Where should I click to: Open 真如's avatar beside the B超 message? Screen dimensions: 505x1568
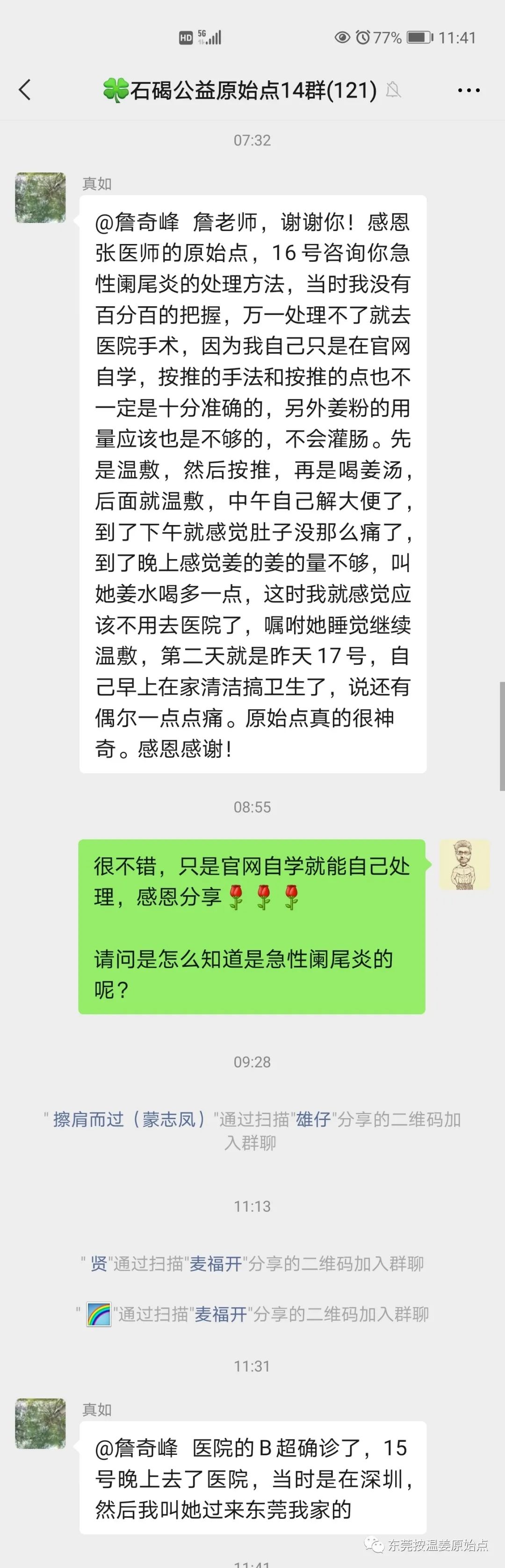tap(40, 1423)
